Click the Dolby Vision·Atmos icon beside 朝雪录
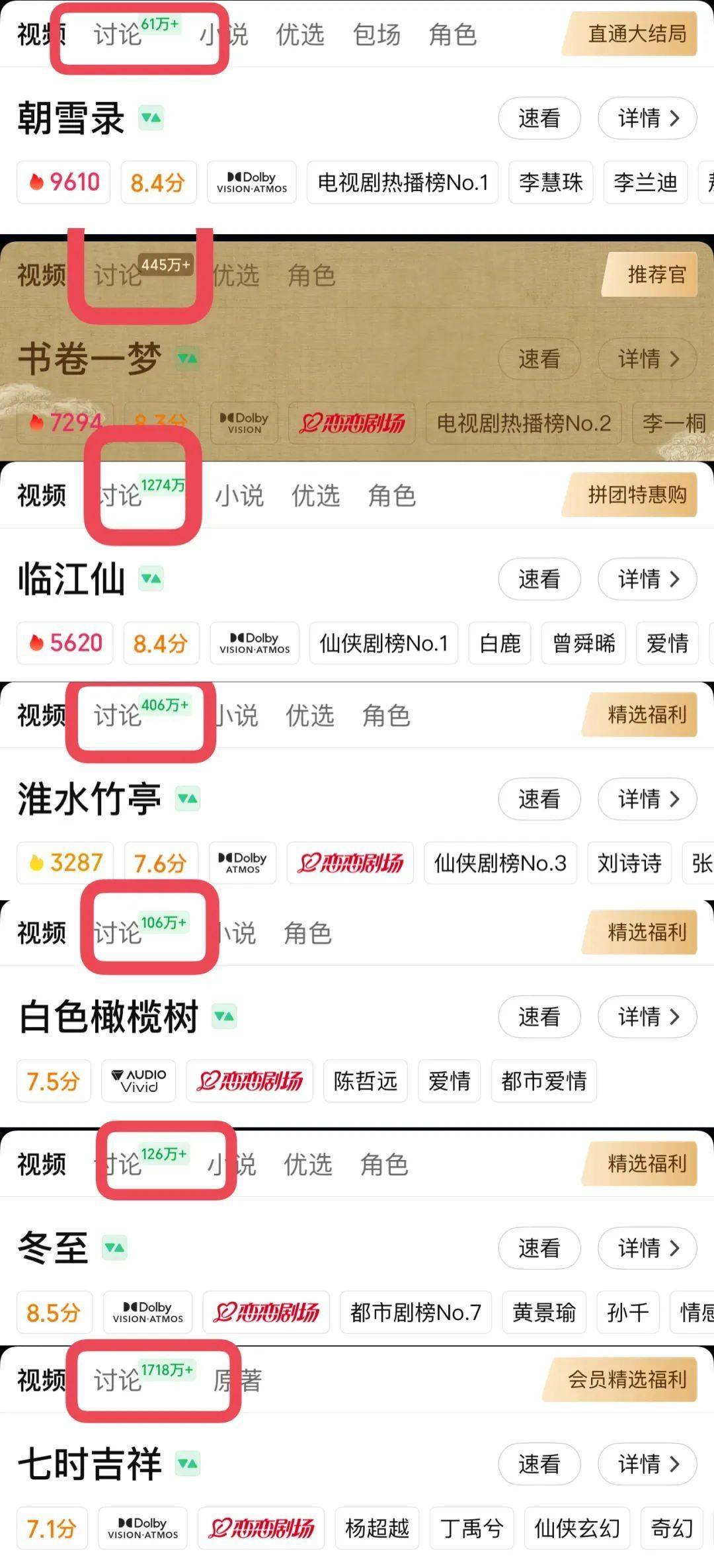The height and width of the screenshot is (1568, 714). point(252,183)
